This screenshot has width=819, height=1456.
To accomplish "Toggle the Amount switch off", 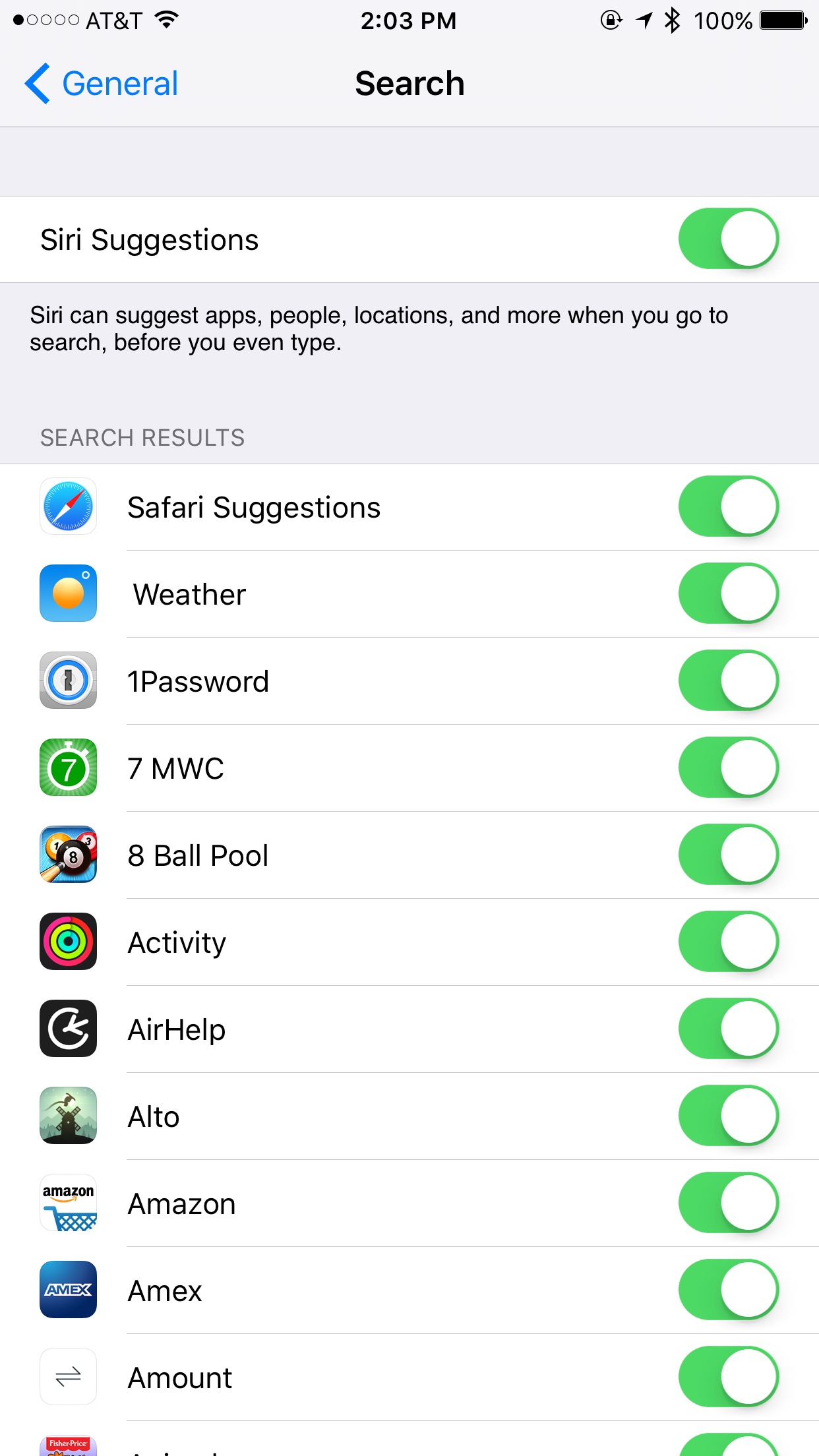I will (729, 1377).
